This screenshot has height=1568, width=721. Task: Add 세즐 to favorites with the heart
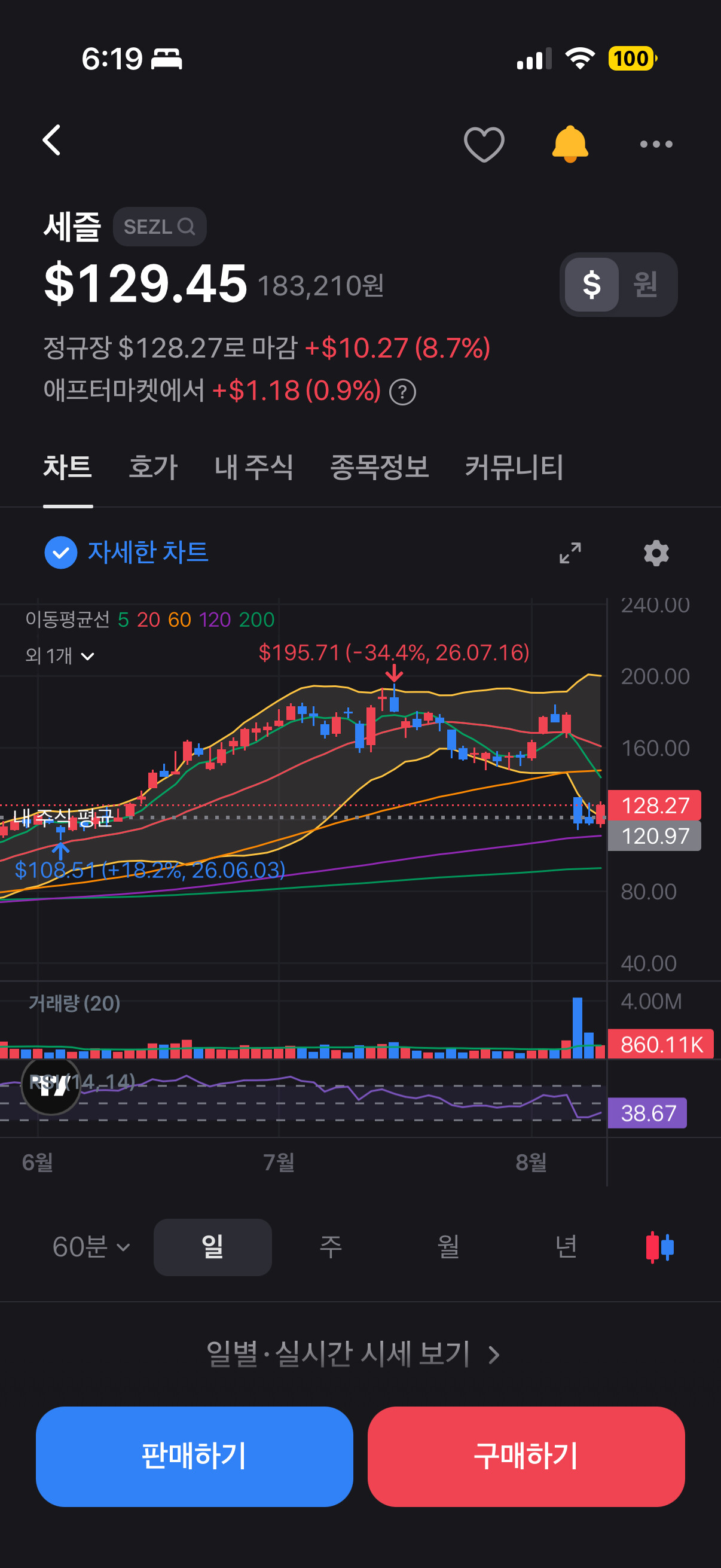(x=484, y=144)
